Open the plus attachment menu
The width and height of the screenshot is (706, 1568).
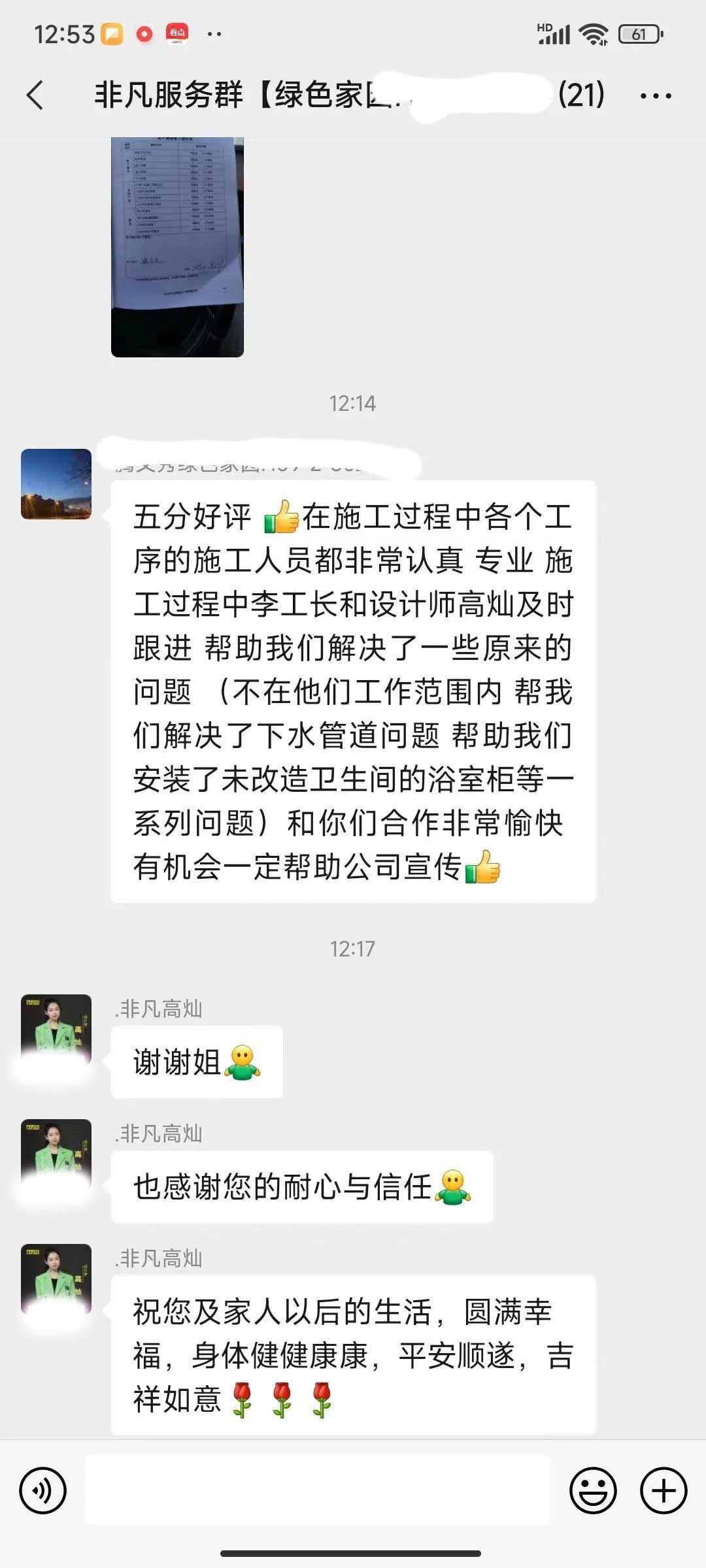664,1490
